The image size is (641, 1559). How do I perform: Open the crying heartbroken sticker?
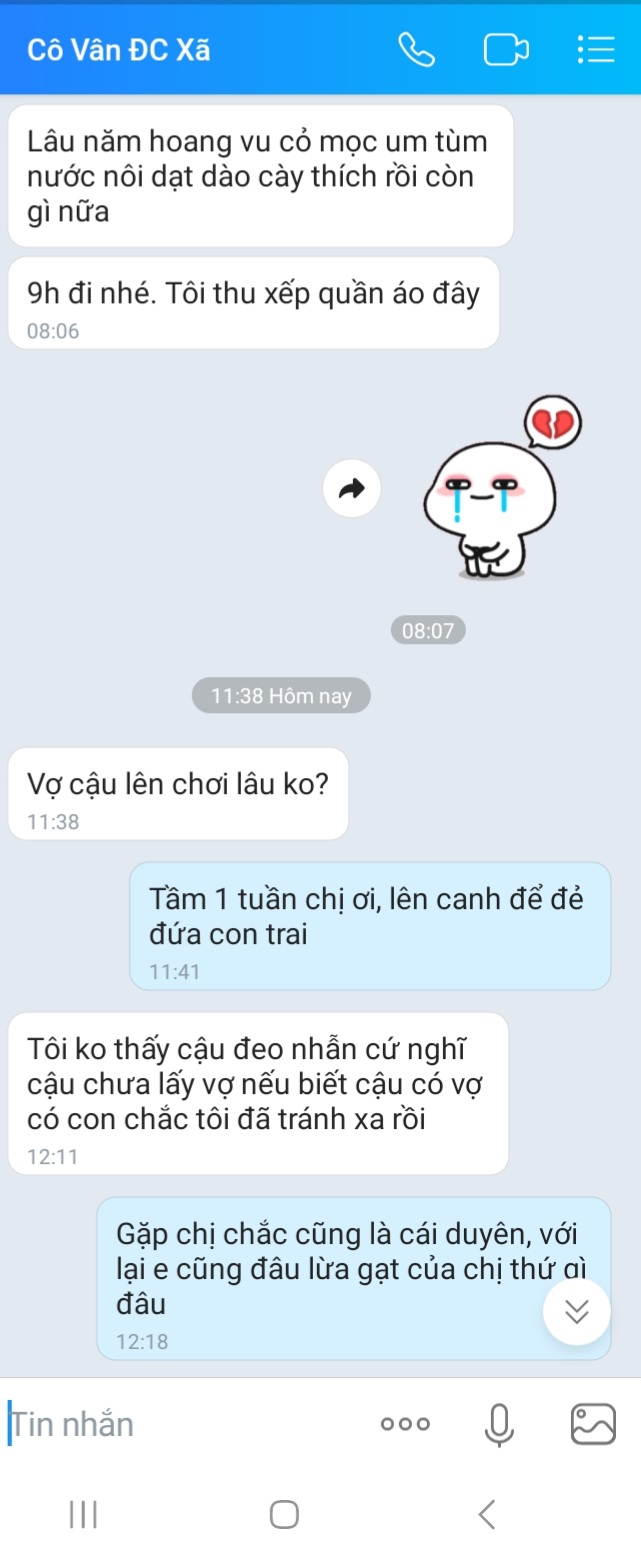tap(490, 490)
